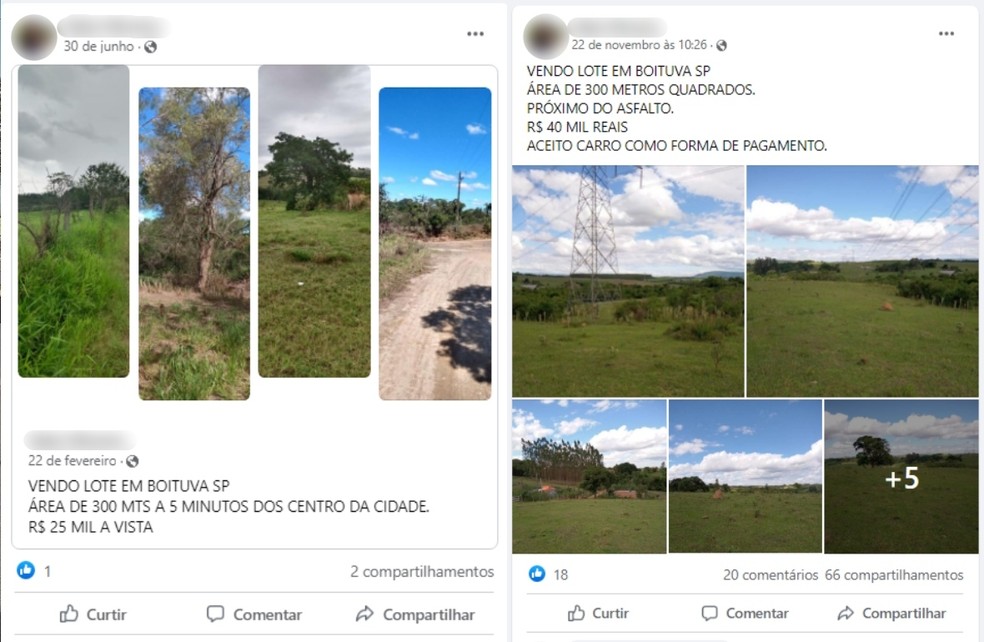984x642 pixels.
Task: Open the +5 more photos tile
Action: coord(901,477)
